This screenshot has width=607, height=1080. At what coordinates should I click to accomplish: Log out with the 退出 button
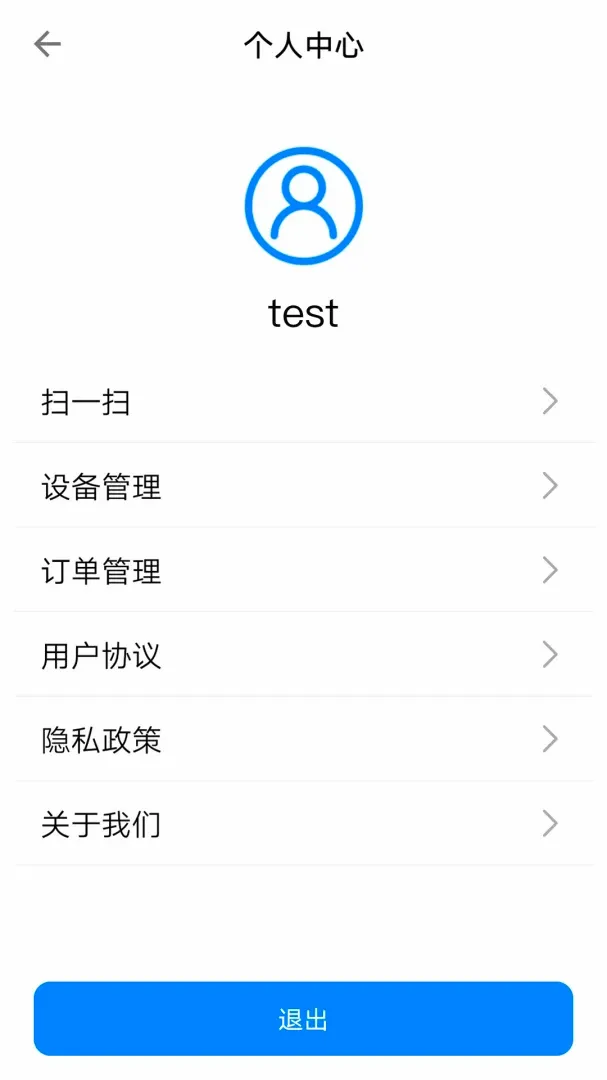303,1019
